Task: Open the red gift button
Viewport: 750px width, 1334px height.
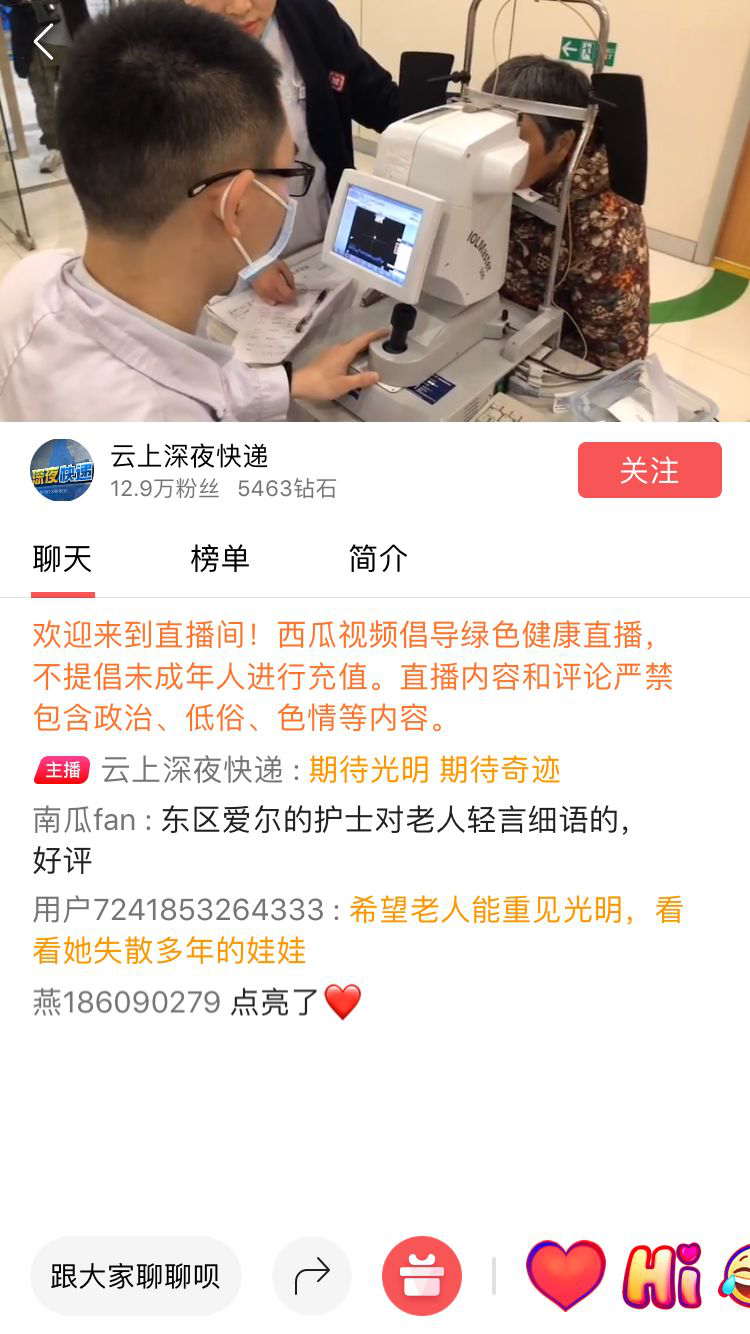Action: (422, 1276)
